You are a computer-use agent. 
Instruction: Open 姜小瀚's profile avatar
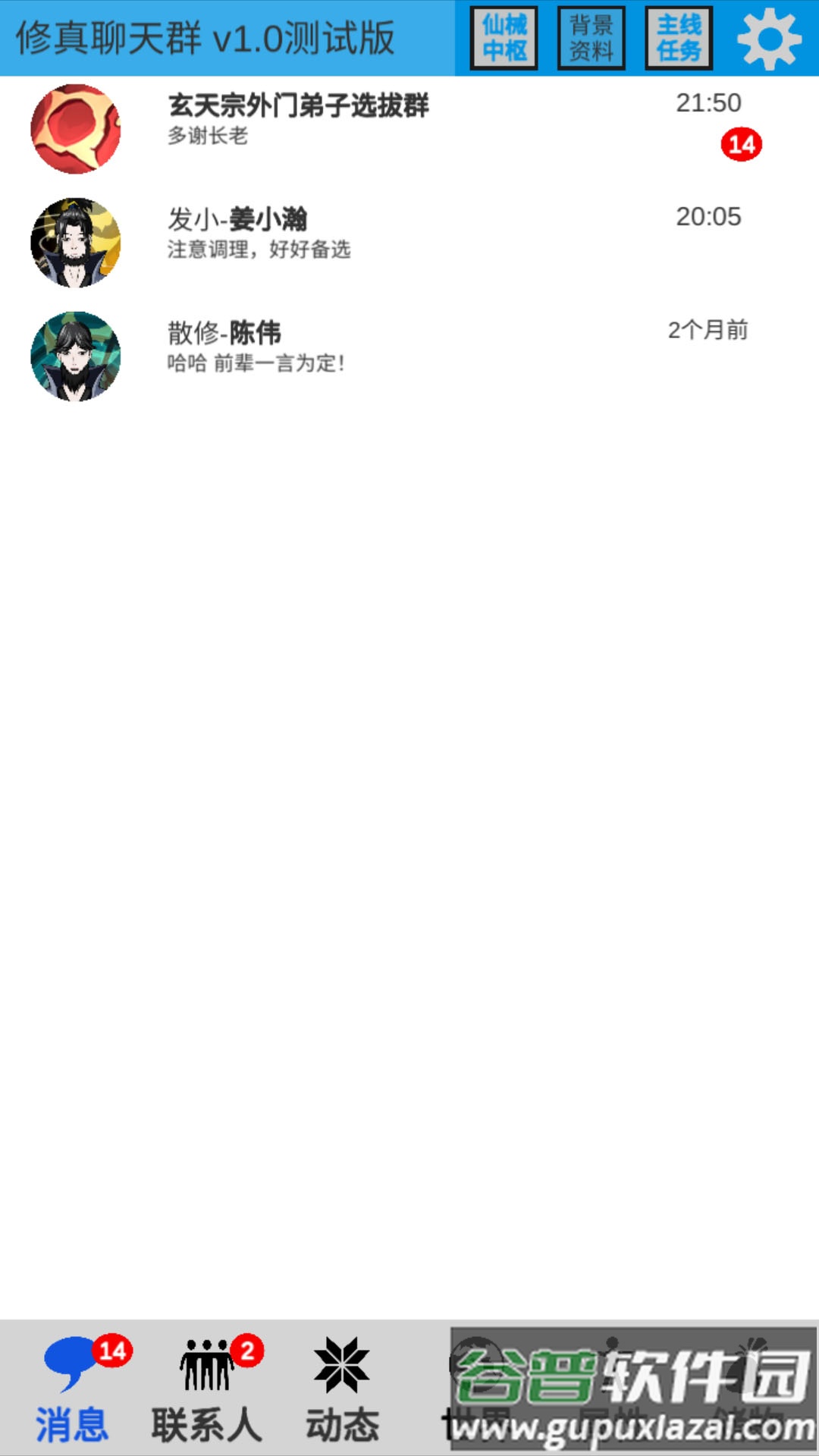(x=76, y=241)
